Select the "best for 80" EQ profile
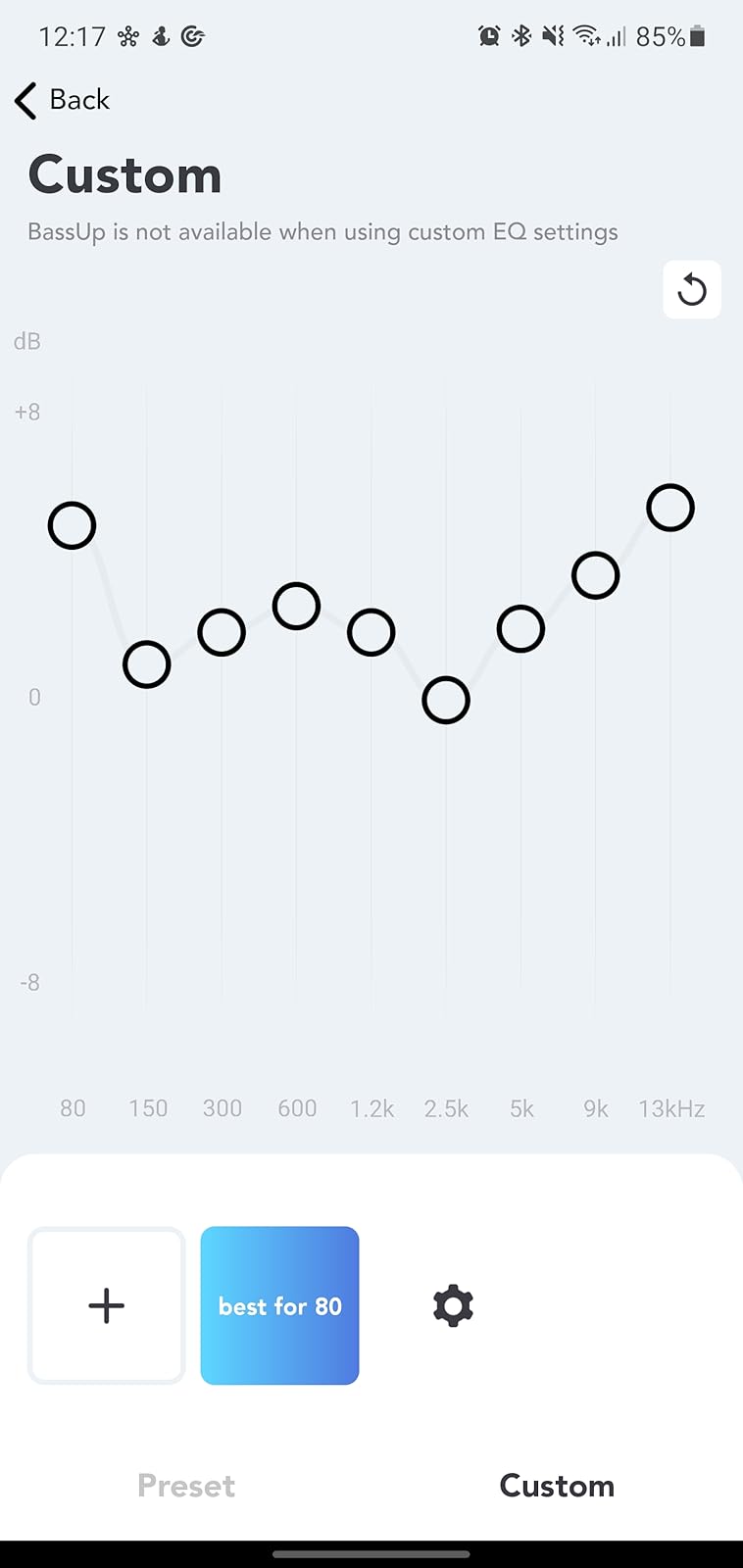Screen dimensions: 743x1568 click(x=279, y=1305)
